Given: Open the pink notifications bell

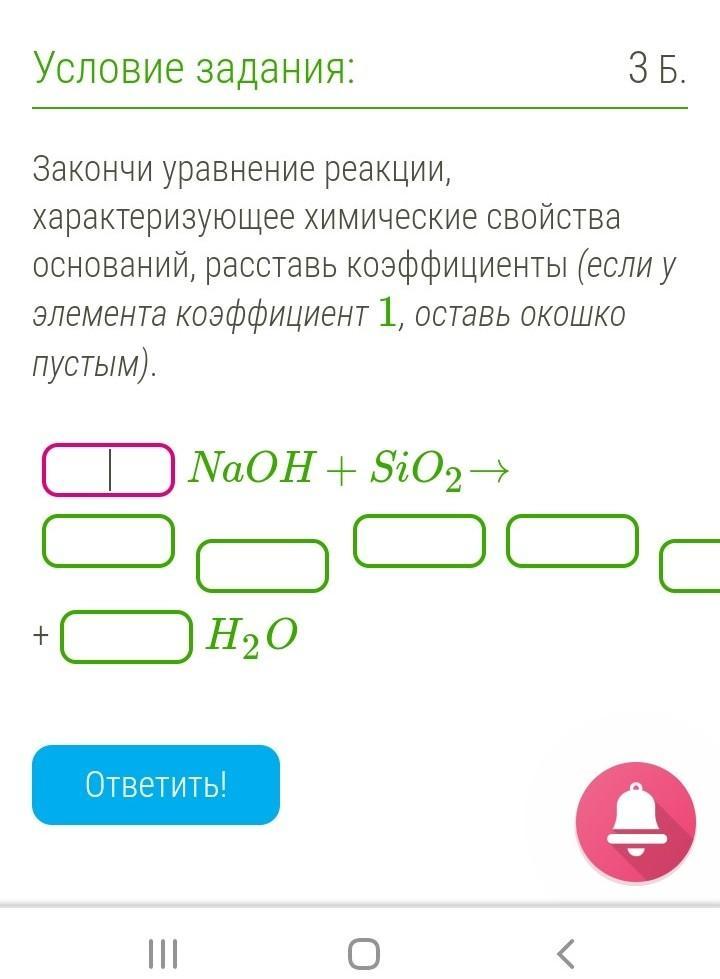Looking at the screenshot, I should coord(635,822).
